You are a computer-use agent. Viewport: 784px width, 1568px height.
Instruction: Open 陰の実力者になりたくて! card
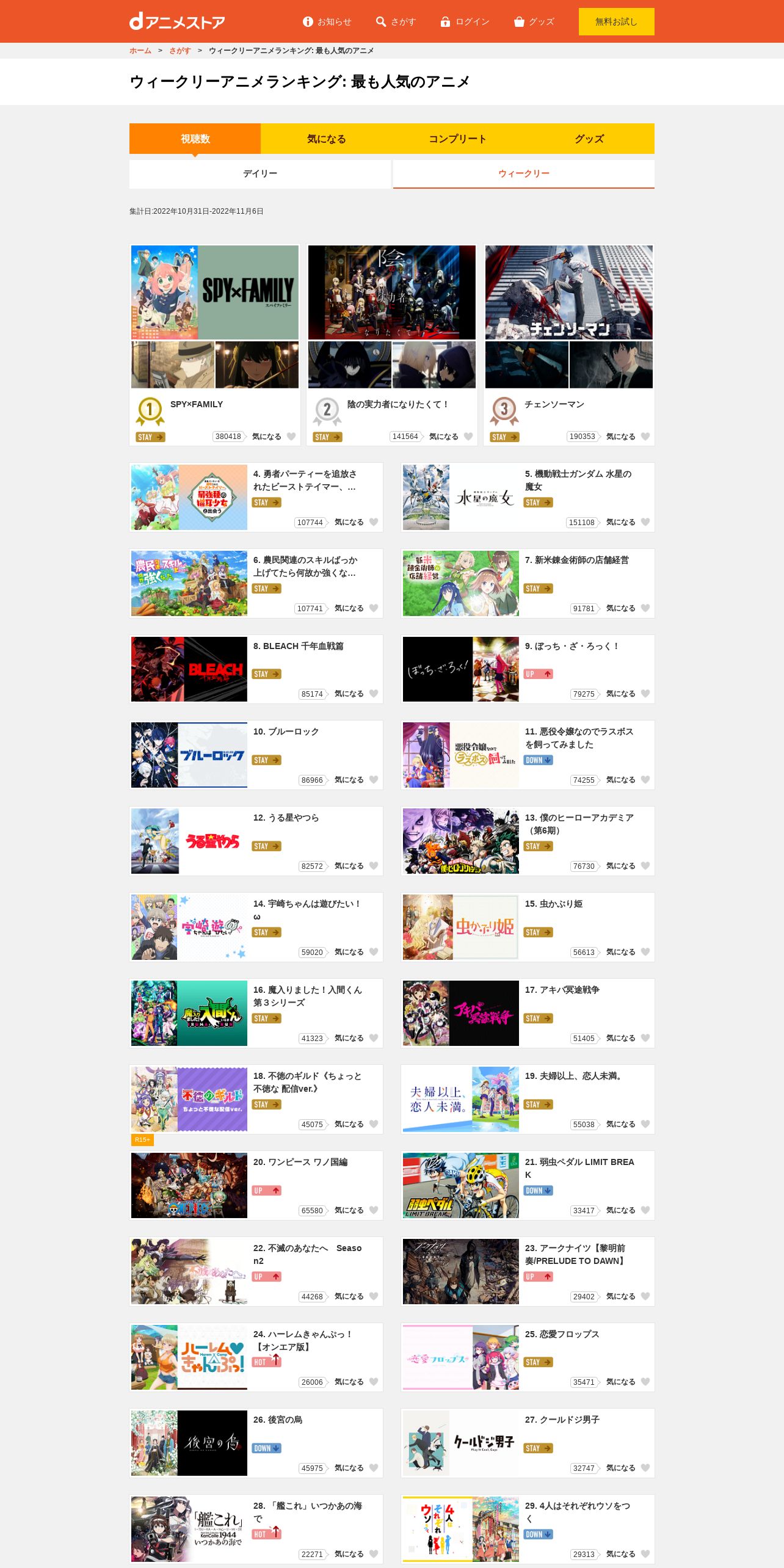point(391,318)
